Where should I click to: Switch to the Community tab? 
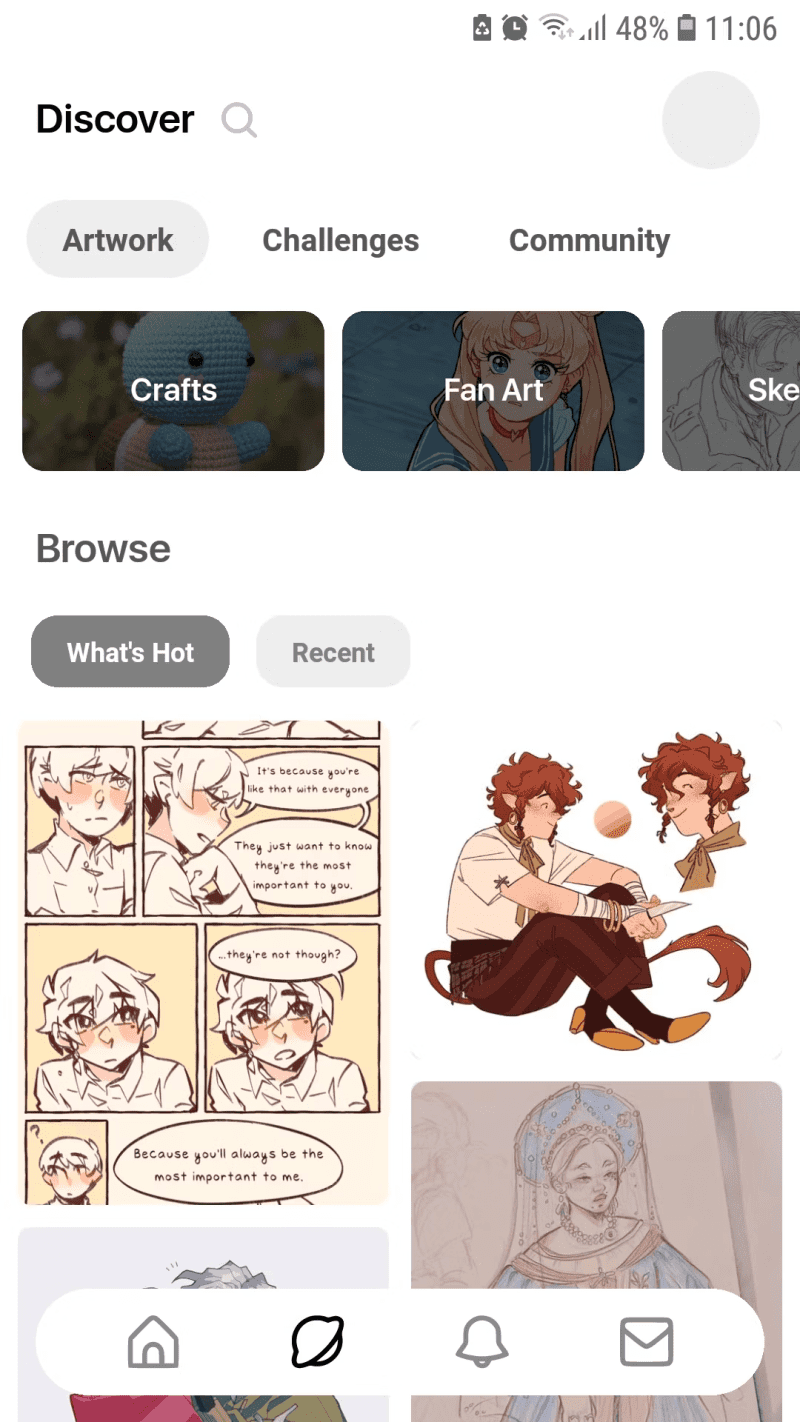coord(589,240)
